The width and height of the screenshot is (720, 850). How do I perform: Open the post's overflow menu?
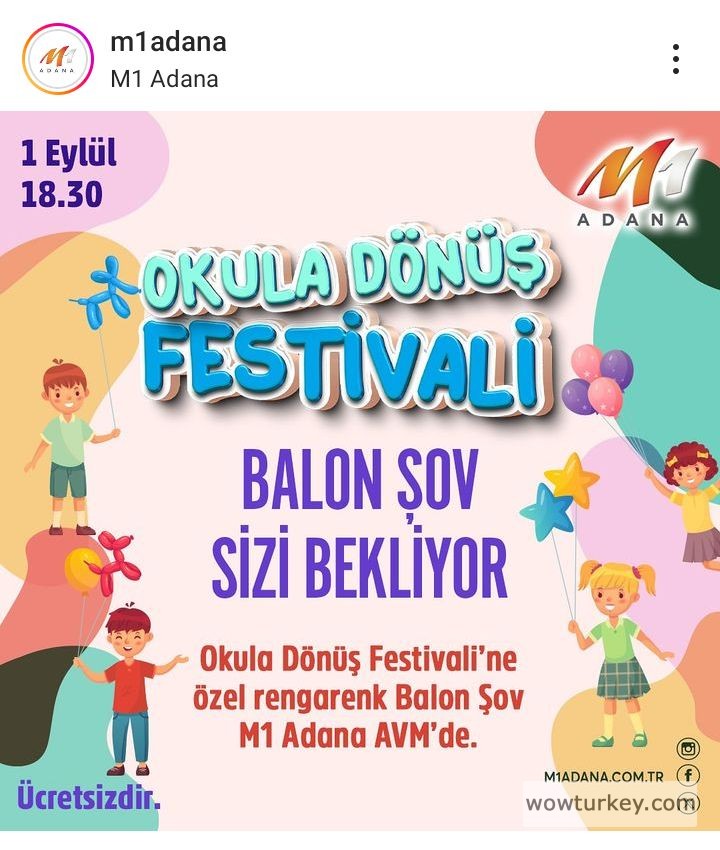(x=676, y=59)
